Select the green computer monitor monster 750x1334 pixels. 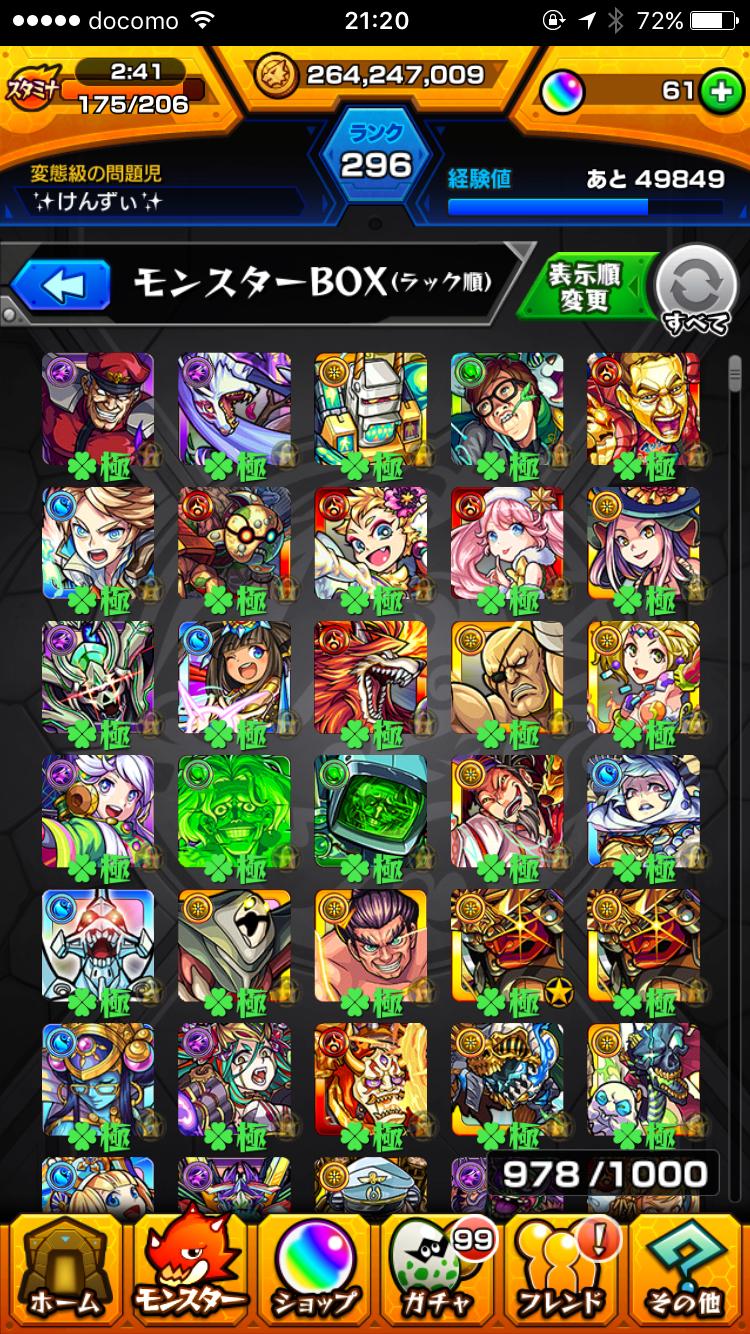click(x=371, y=812)
